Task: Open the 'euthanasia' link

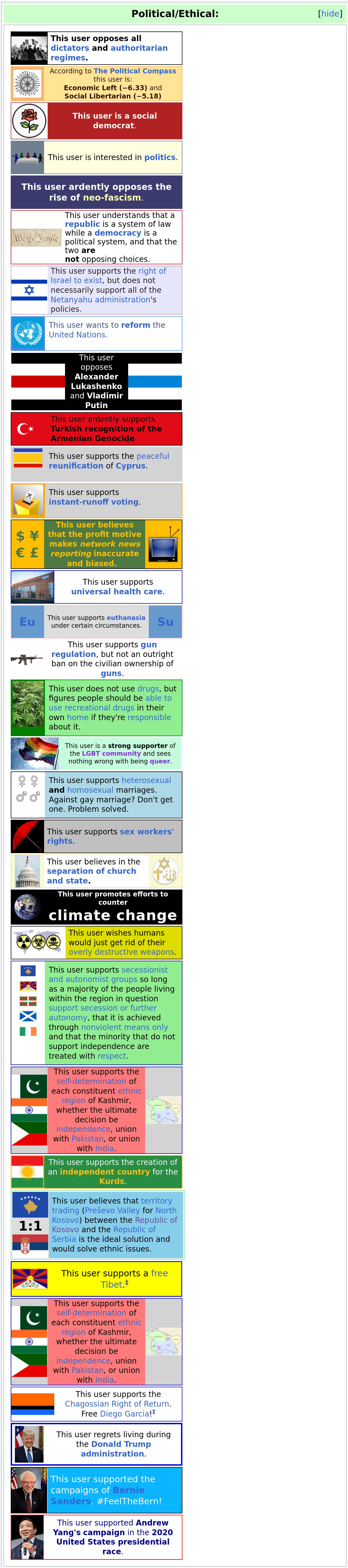Action: pyautogui.click(x=126, y=618)
